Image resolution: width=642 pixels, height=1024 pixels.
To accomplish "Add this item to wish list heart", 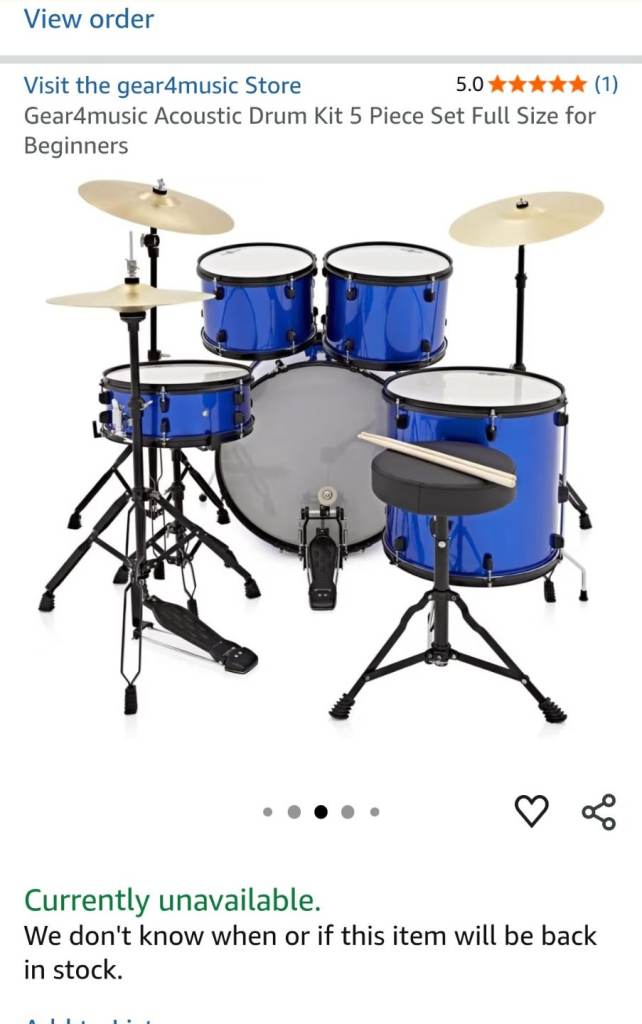I will [x=531, y=811].
